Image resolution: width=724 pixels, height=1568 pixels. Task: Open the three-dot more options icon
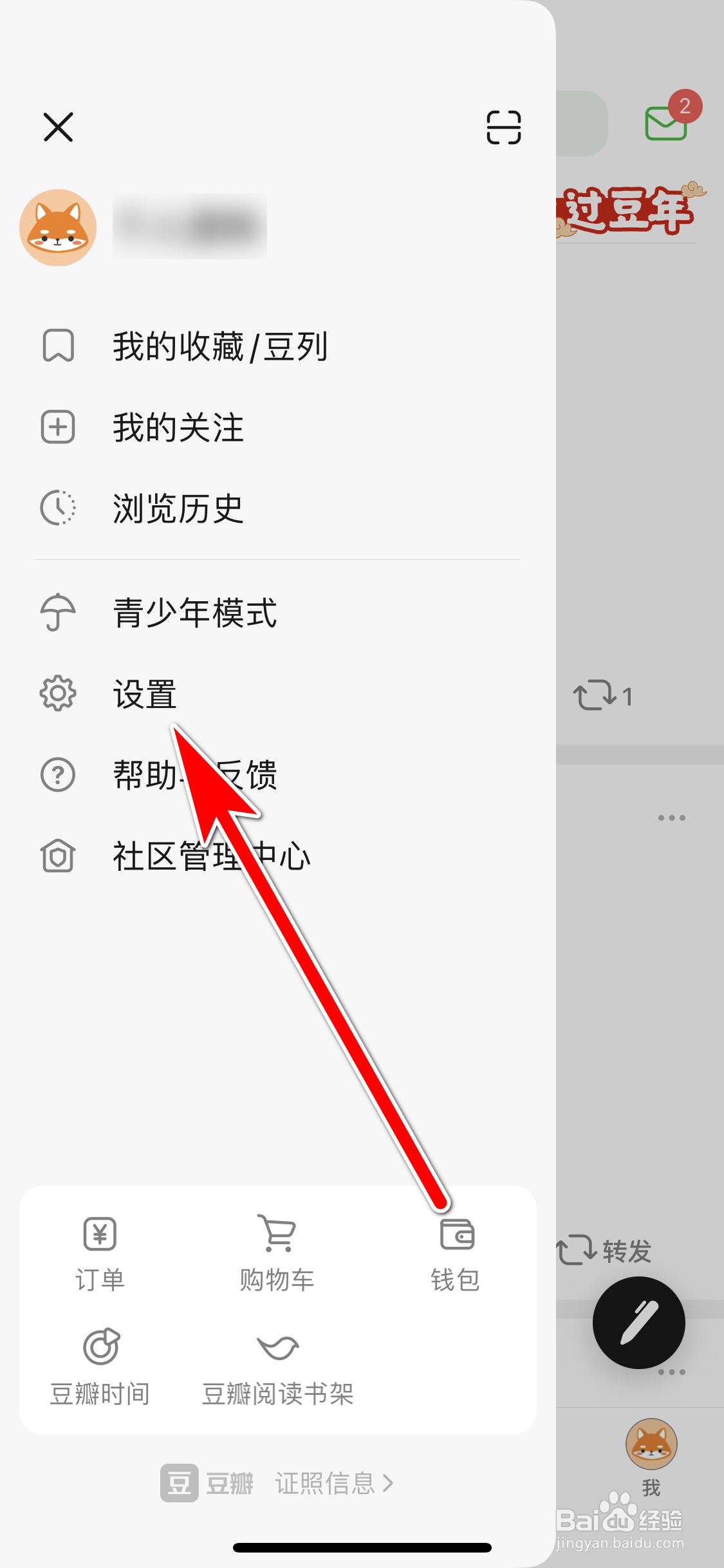pos(671,817)
